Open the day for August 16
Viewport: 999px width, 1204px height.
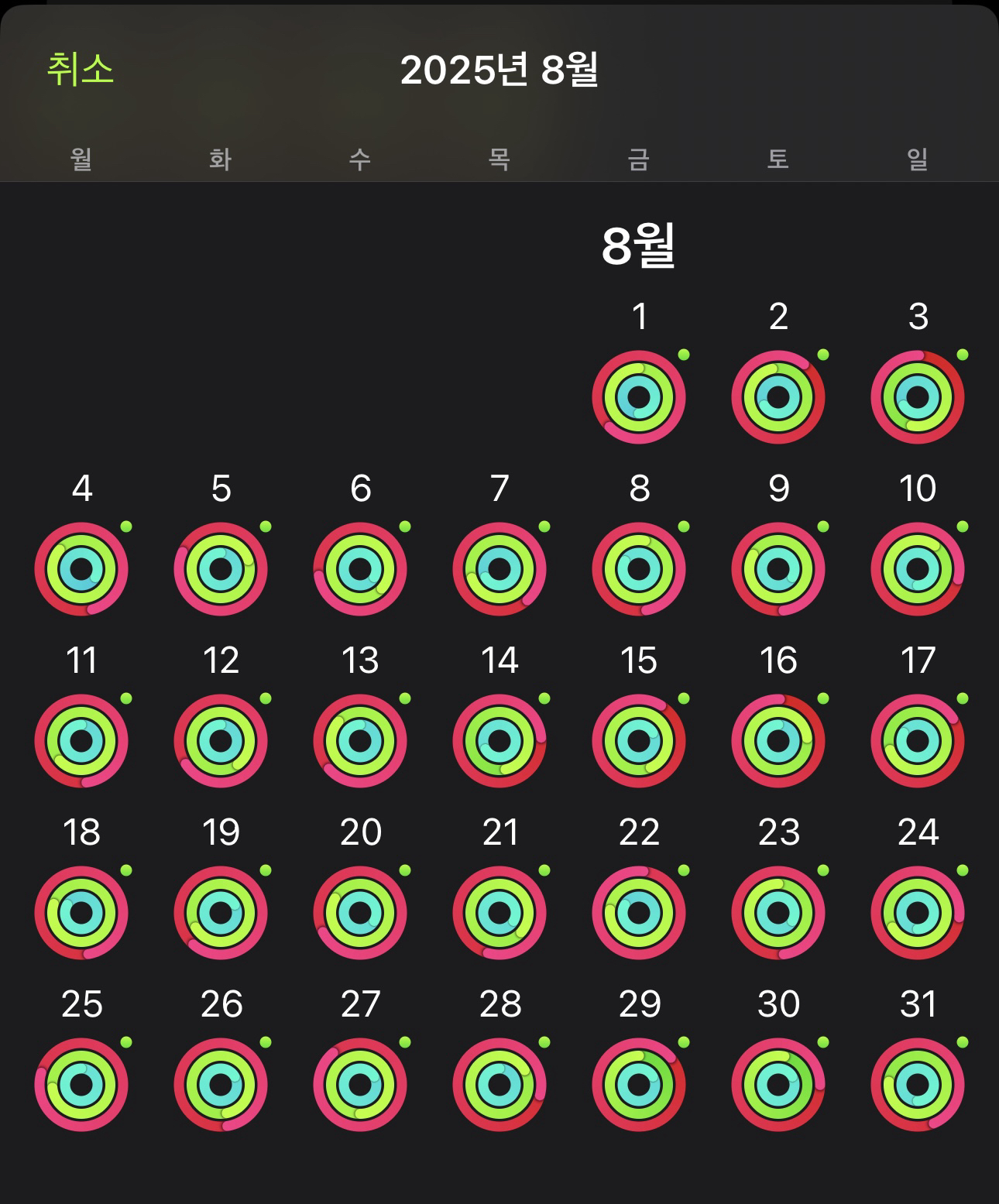[778, 741]
